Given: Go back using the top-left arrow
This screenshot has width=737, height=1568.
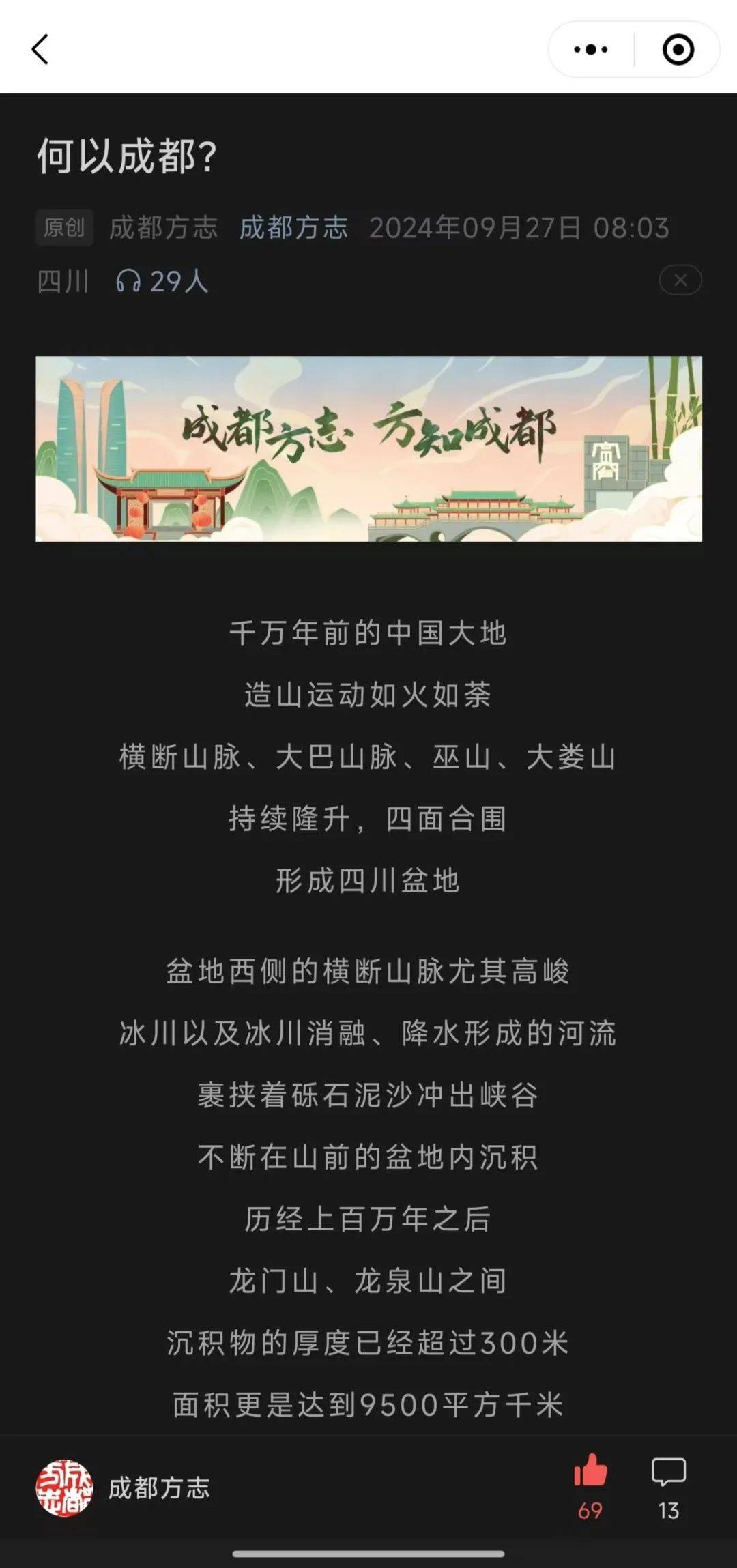Looking at the screenshot, I should coord(40,50).
